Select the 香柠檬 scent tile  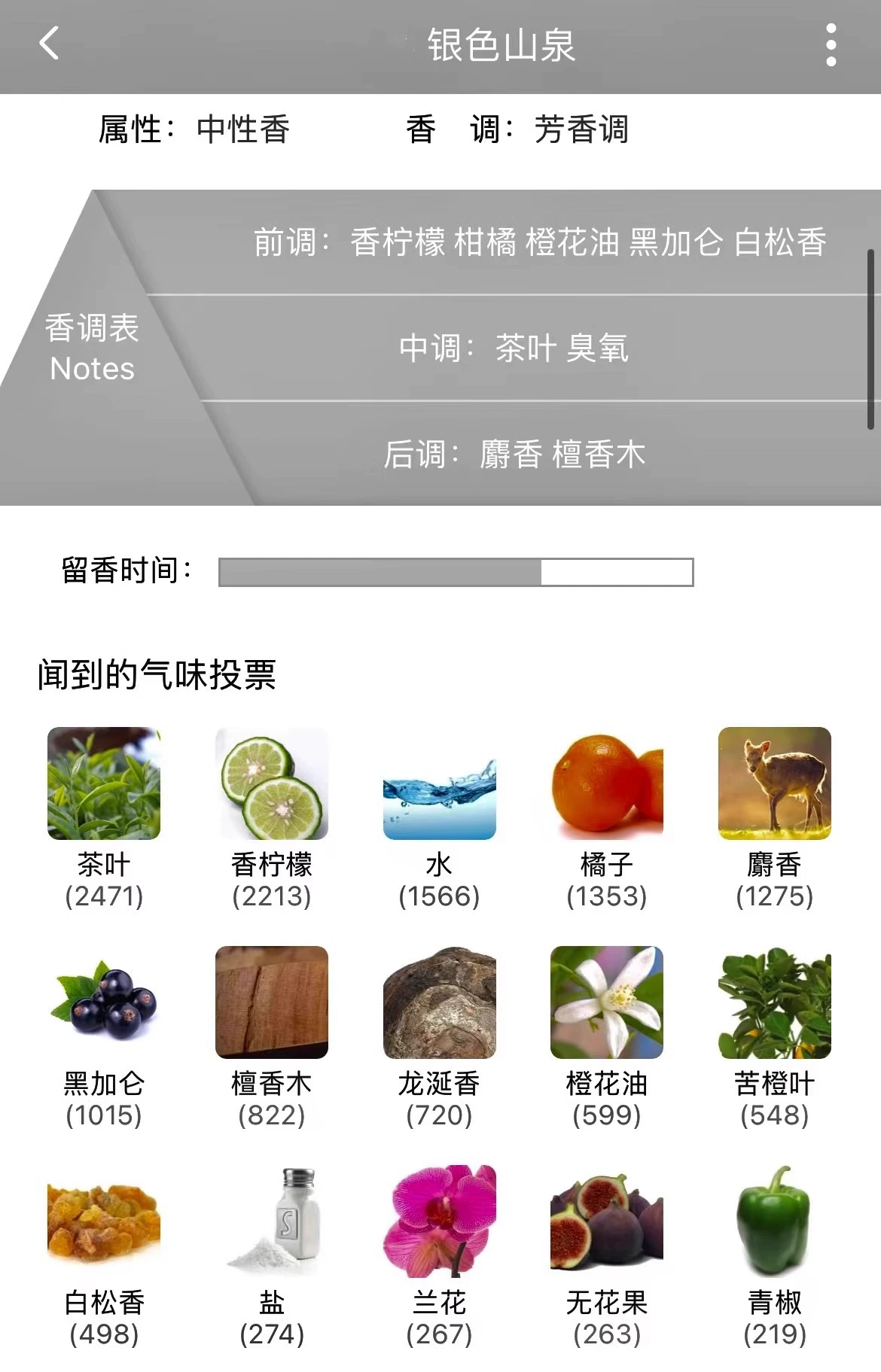coord(272,783)
